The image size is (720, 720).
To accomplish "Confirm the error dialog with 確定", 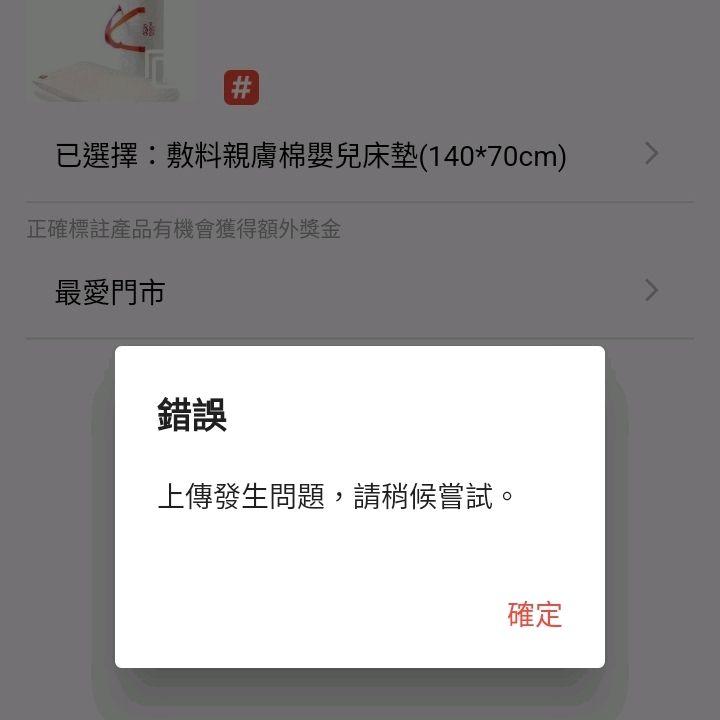I will point(535,614).
